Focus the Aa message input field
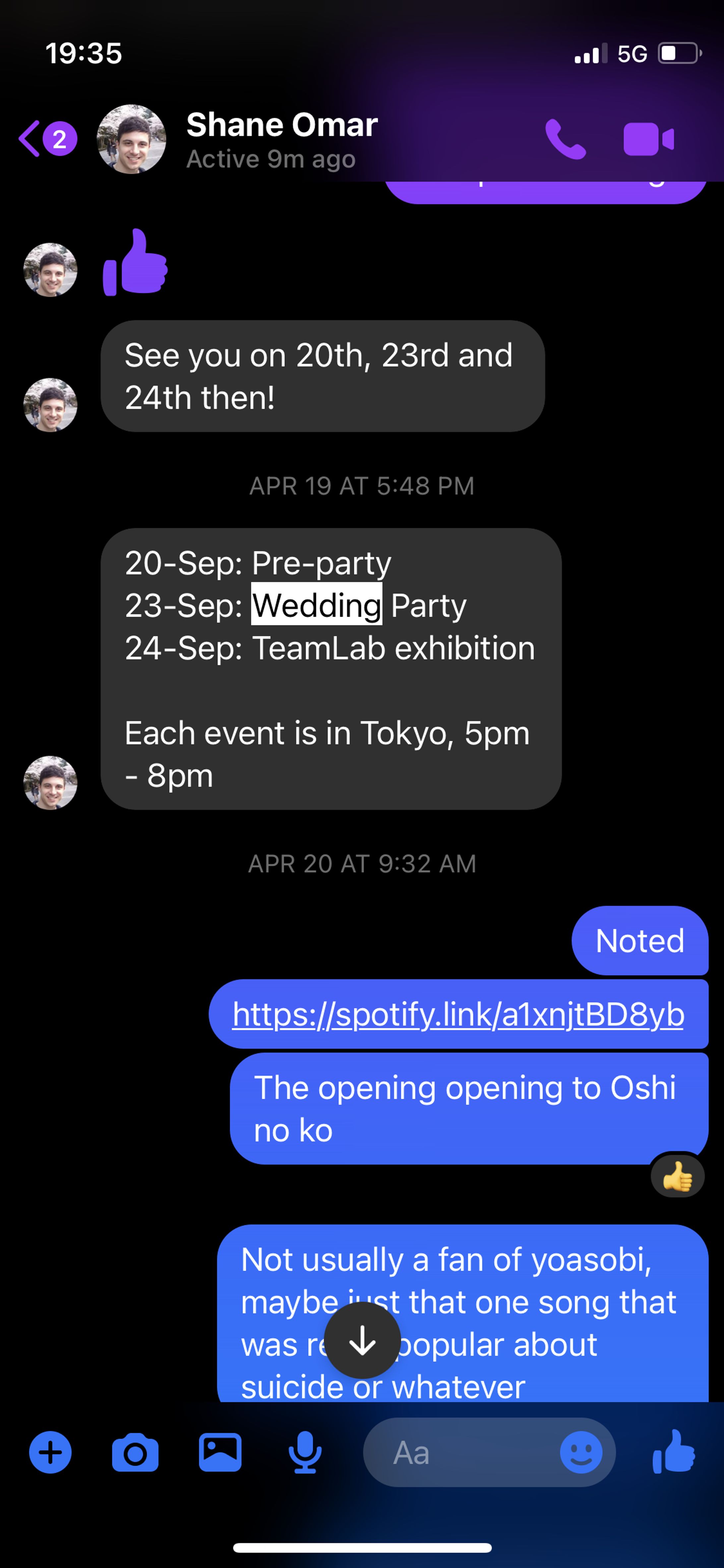The height and width of the screenshot is (1568, 724). pos(462,1452)
